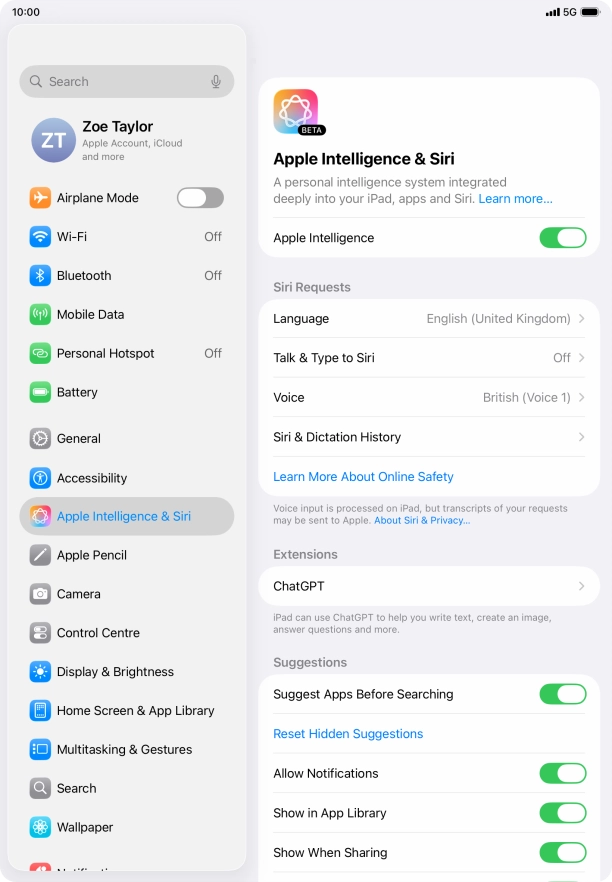Open Wi-Fi settings
This screenshot has height=882, width=612.
[127, 237]
